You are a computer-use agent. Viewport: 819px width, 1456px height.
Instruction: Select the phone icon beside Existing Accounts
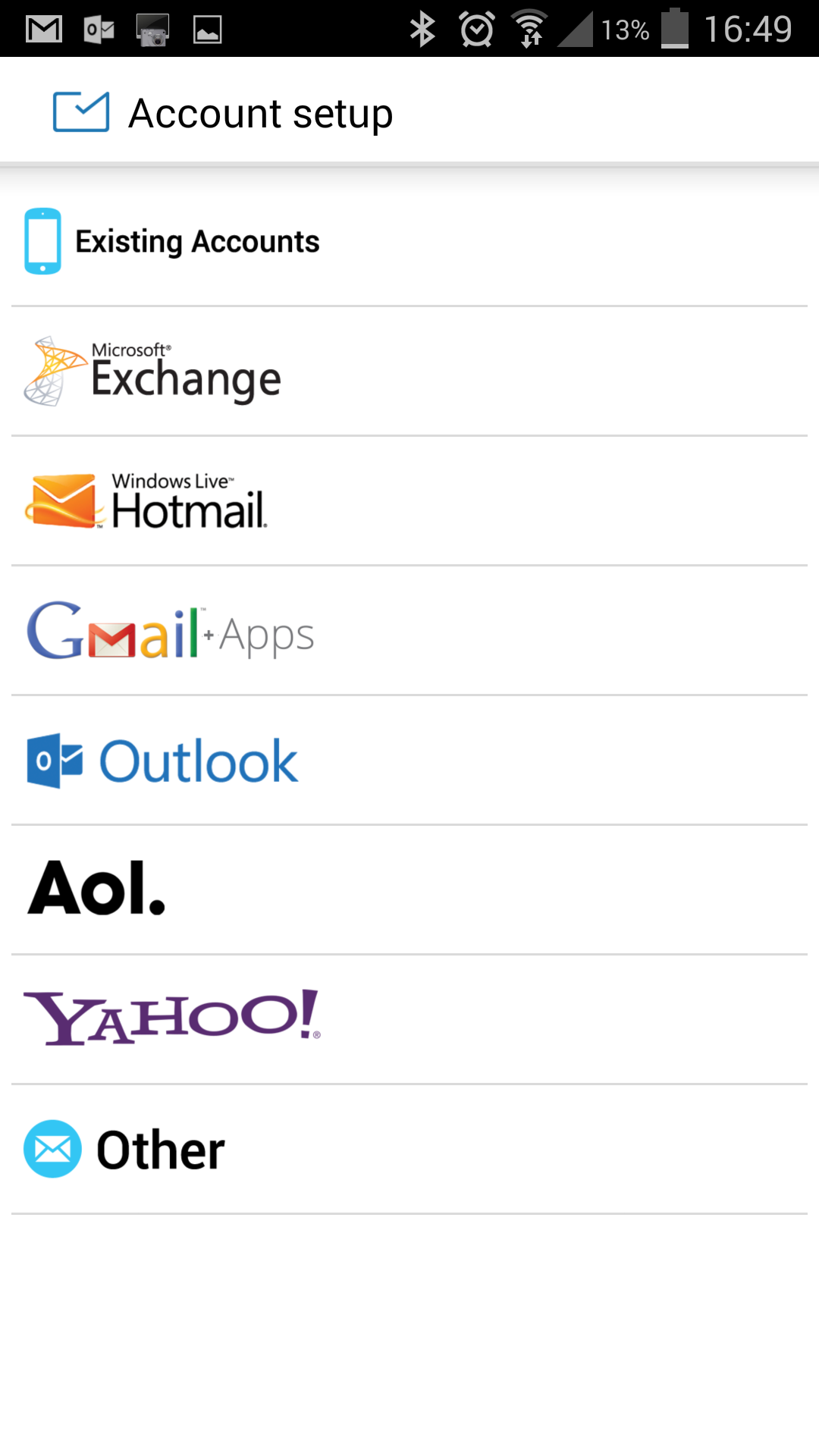pyautogui.click(x=43, y=241)
